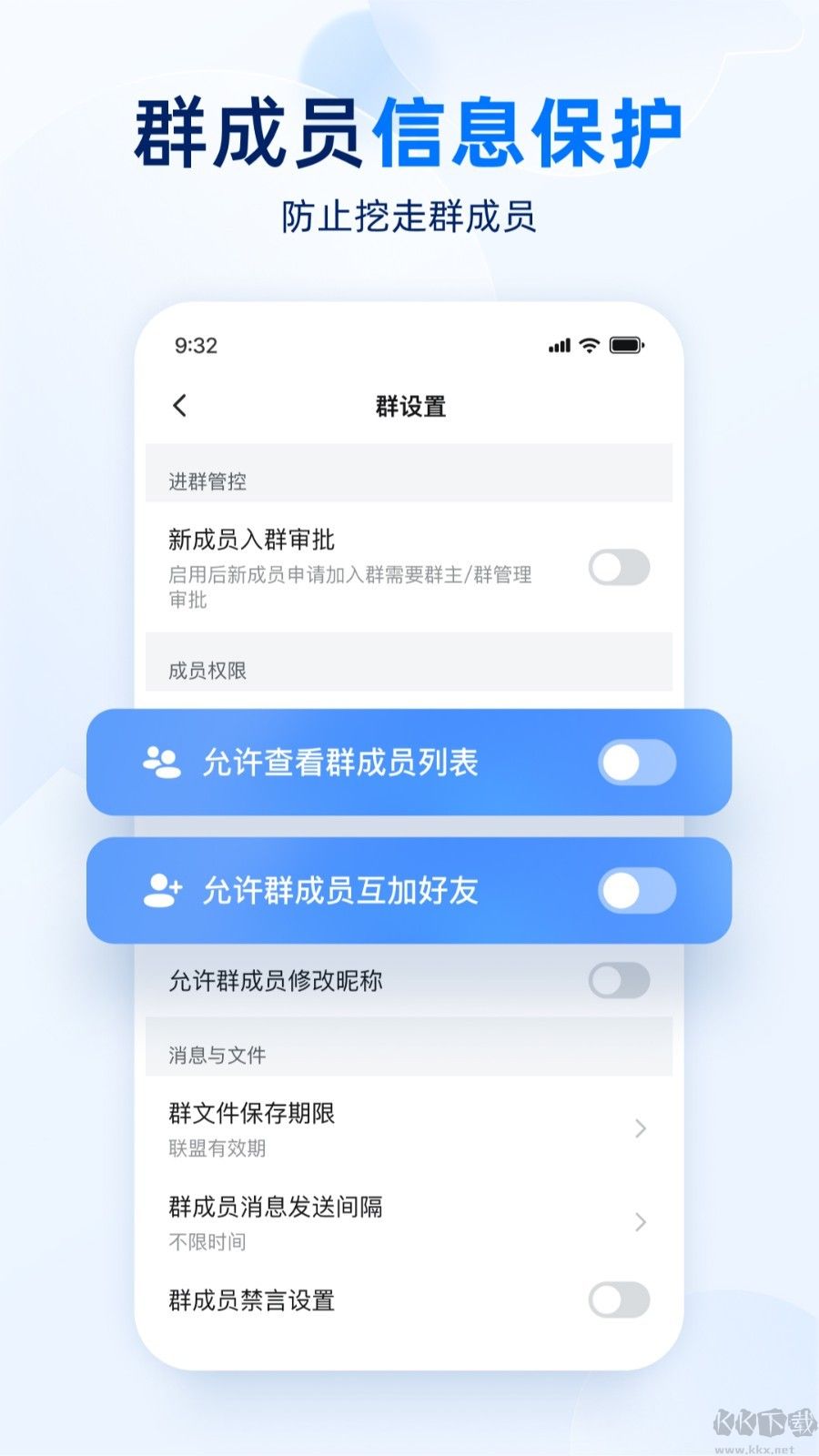This screenshot has height=1456, width=819.
Task: Click the 群设置 page title
Action: [407, 407]
